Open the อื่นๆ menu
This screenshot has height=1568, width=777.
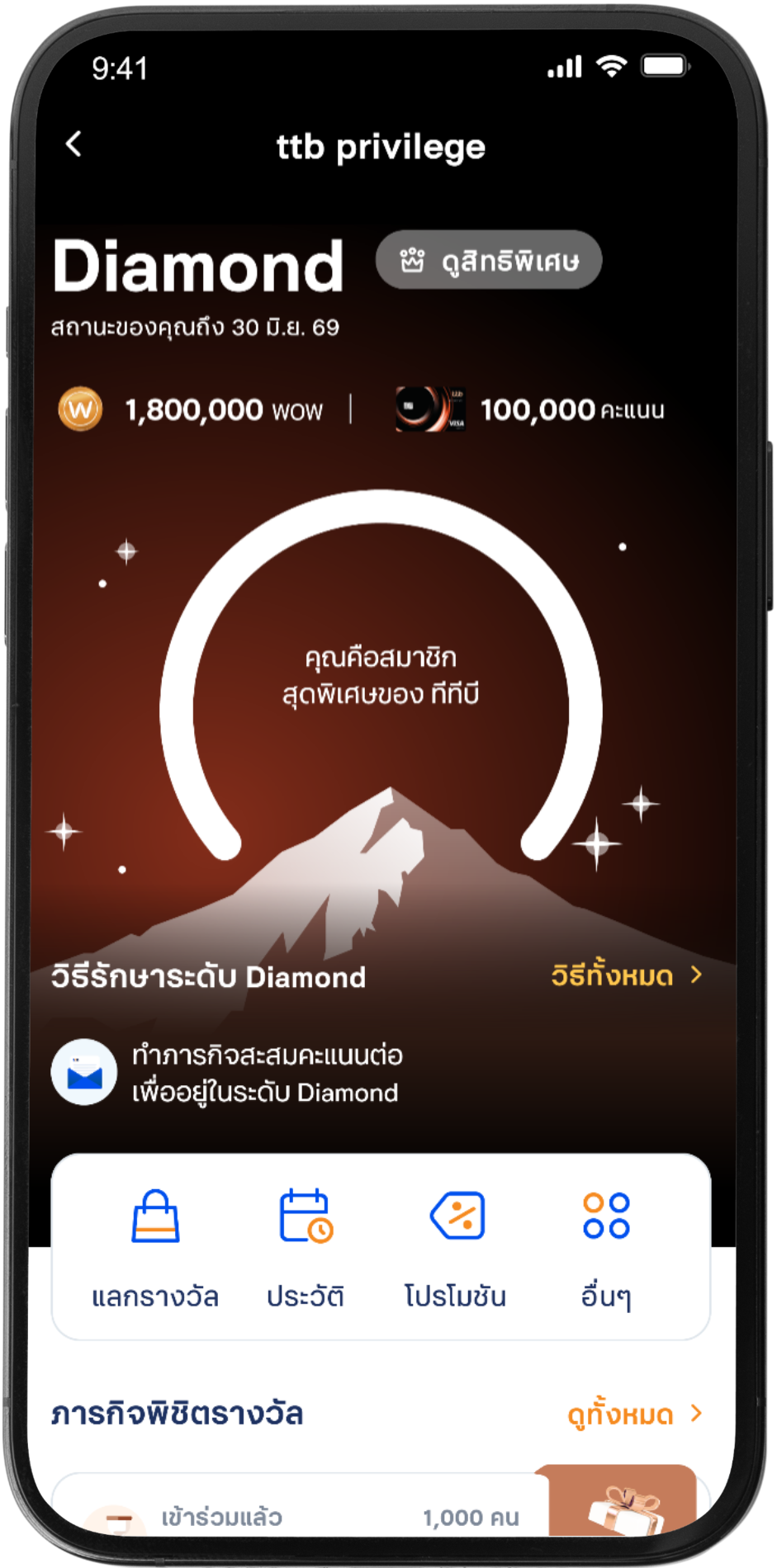(x=606, y=1244)
